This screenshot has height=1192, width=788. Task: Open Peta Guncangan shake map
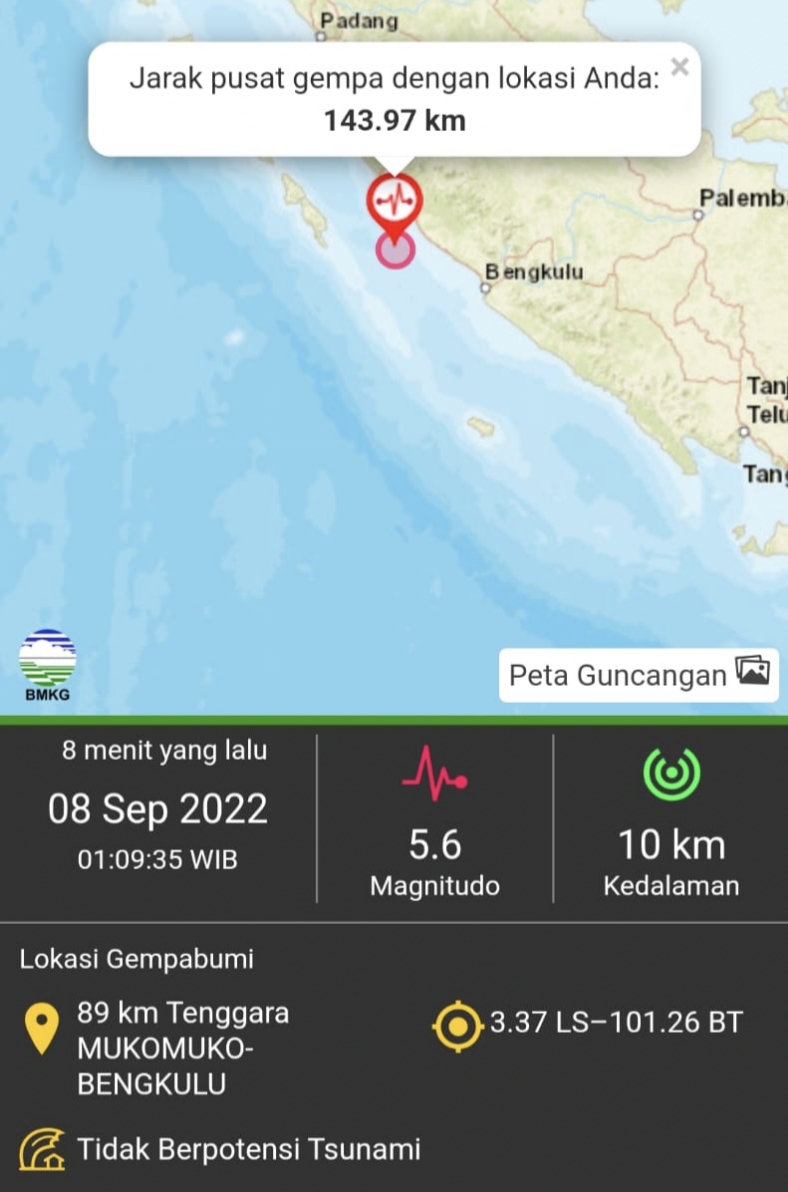[x=638, y=674]
